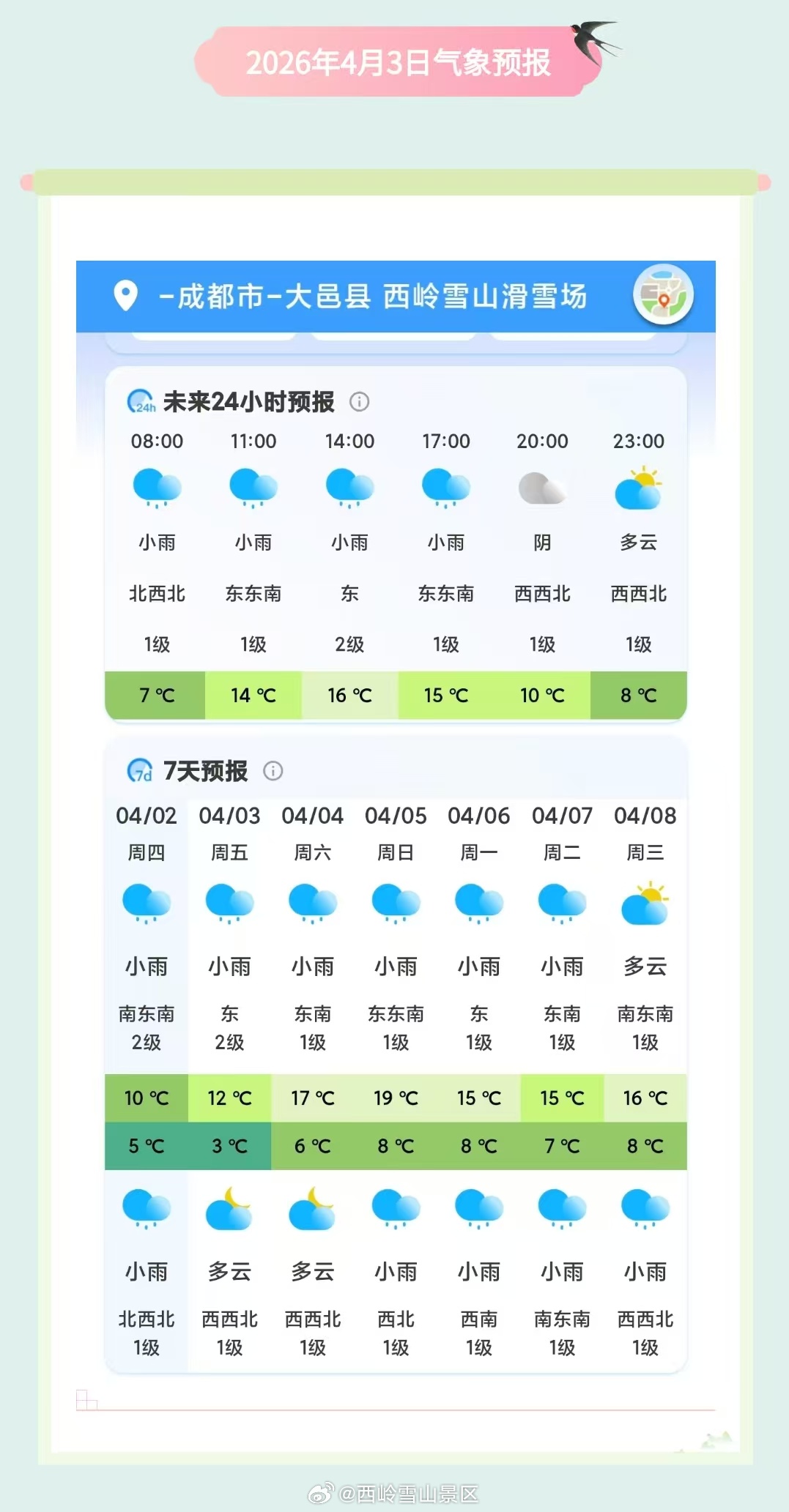The image size is (789, 1512).
Task: Click the 14:00 time label
Action: tap(349, 441)
